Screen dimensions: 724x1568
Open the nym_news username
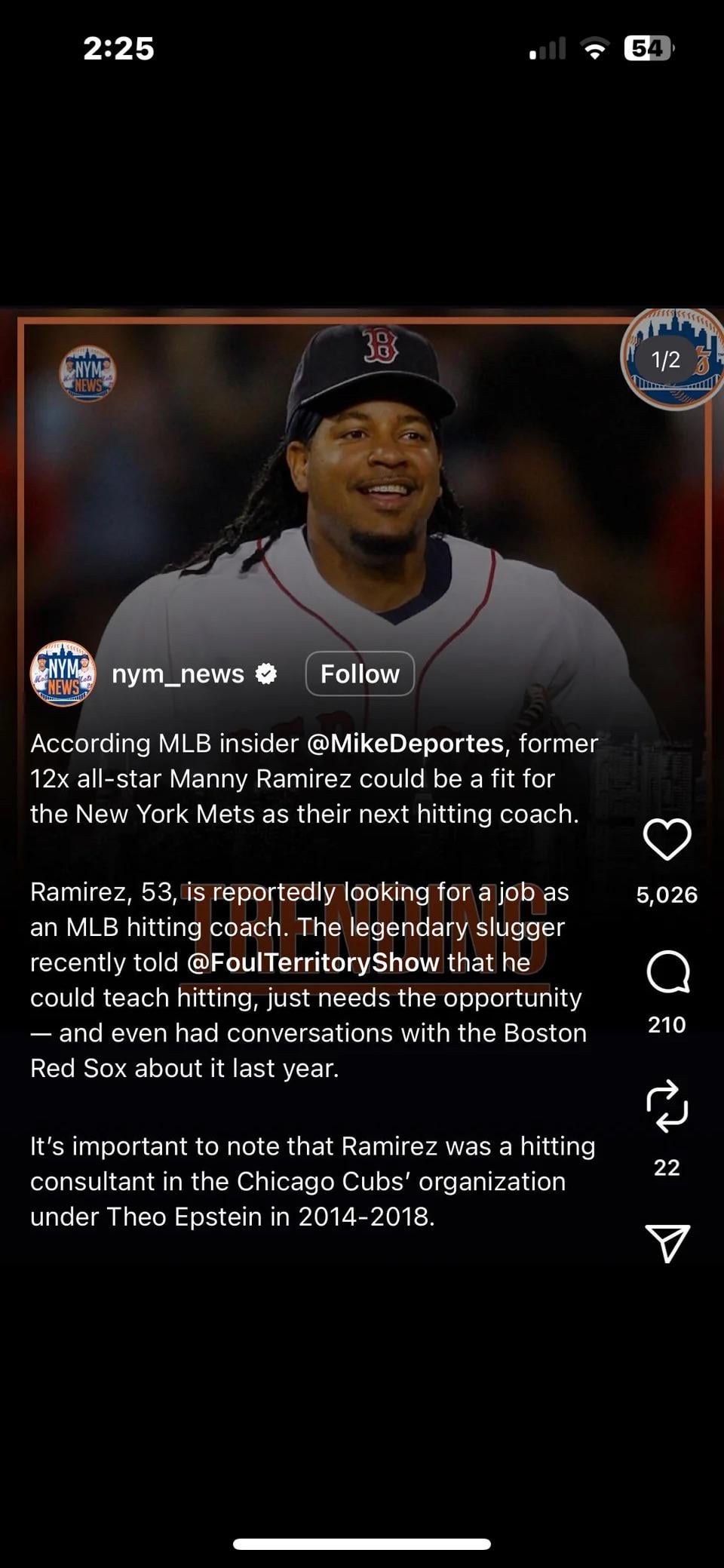[178, 674]
